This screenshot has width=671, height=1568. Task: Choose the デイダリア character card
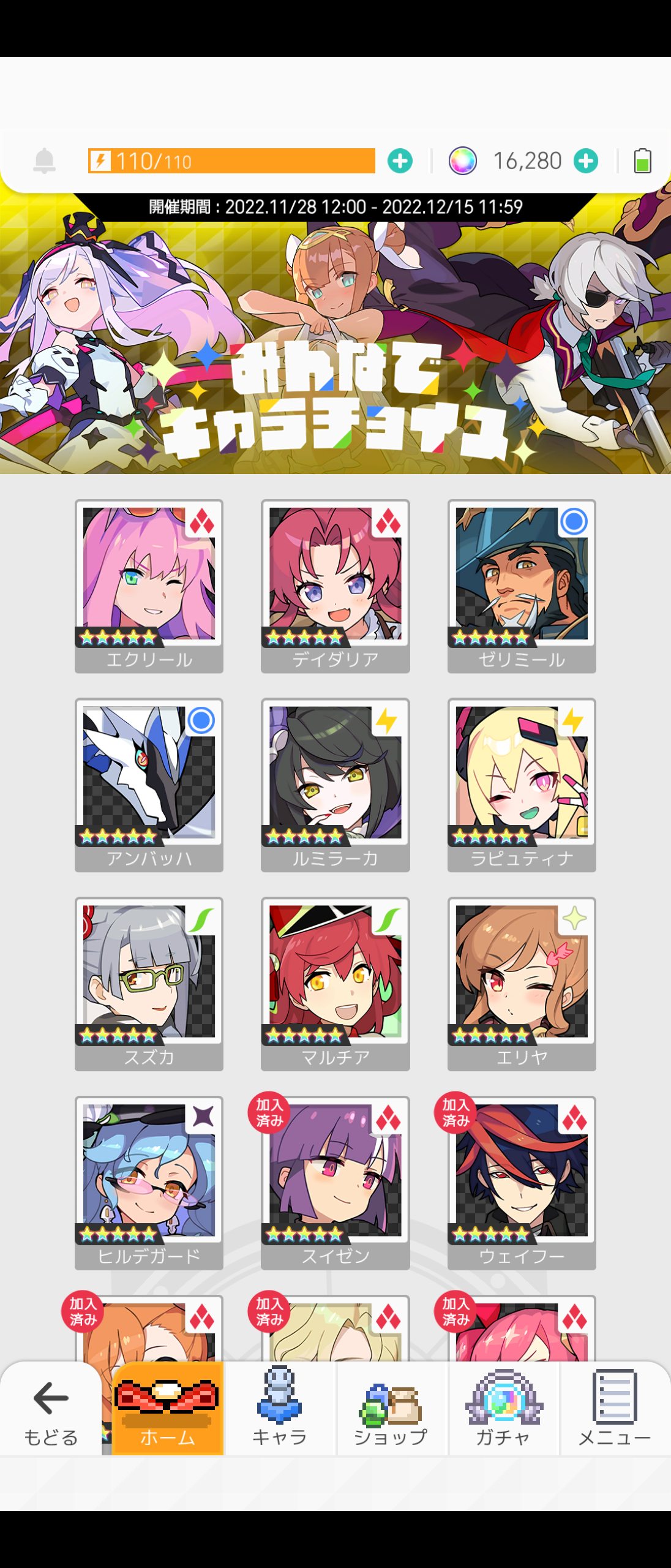point(335,585)
